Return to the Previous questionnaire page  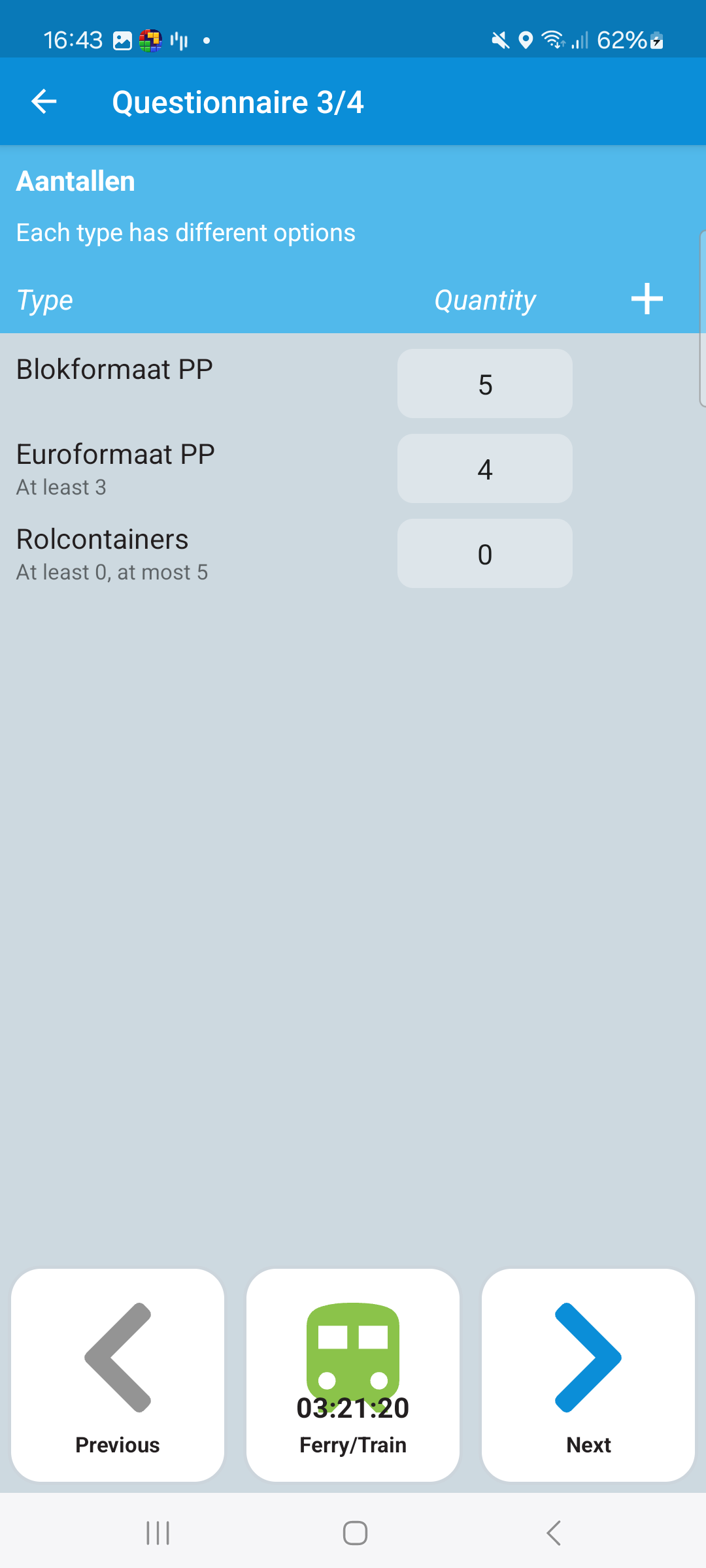118,1375
